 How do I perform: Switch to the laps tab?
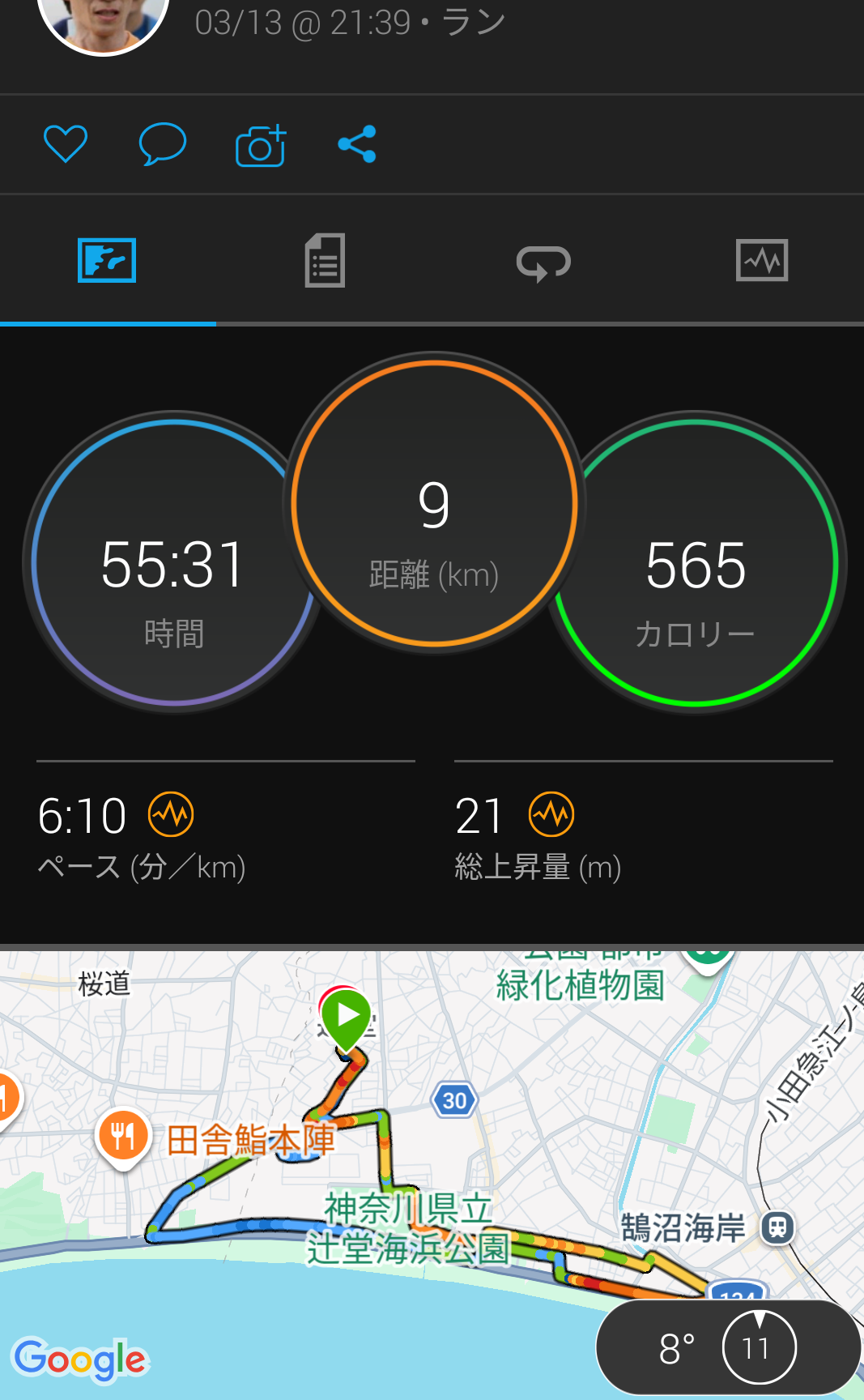pos(543,262)
